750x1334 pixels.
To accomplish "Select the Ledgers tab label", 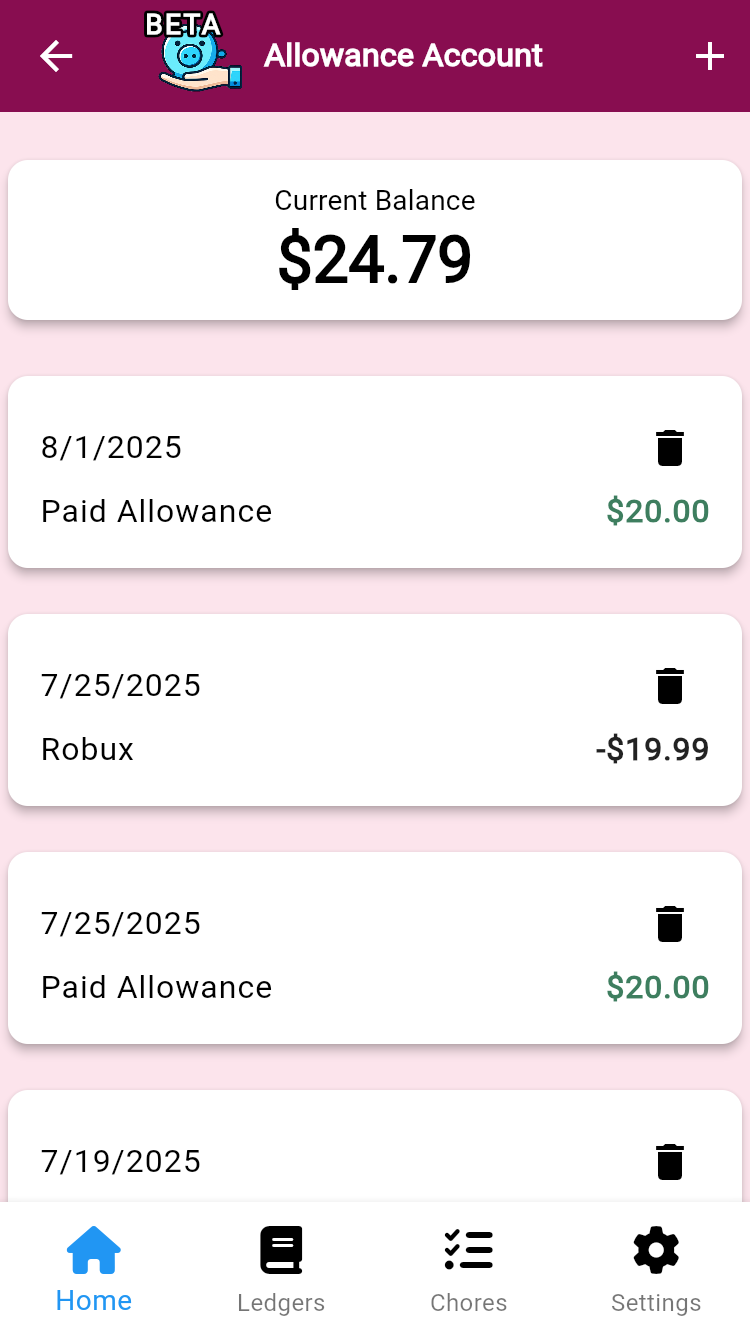I will click(281, 1302).
